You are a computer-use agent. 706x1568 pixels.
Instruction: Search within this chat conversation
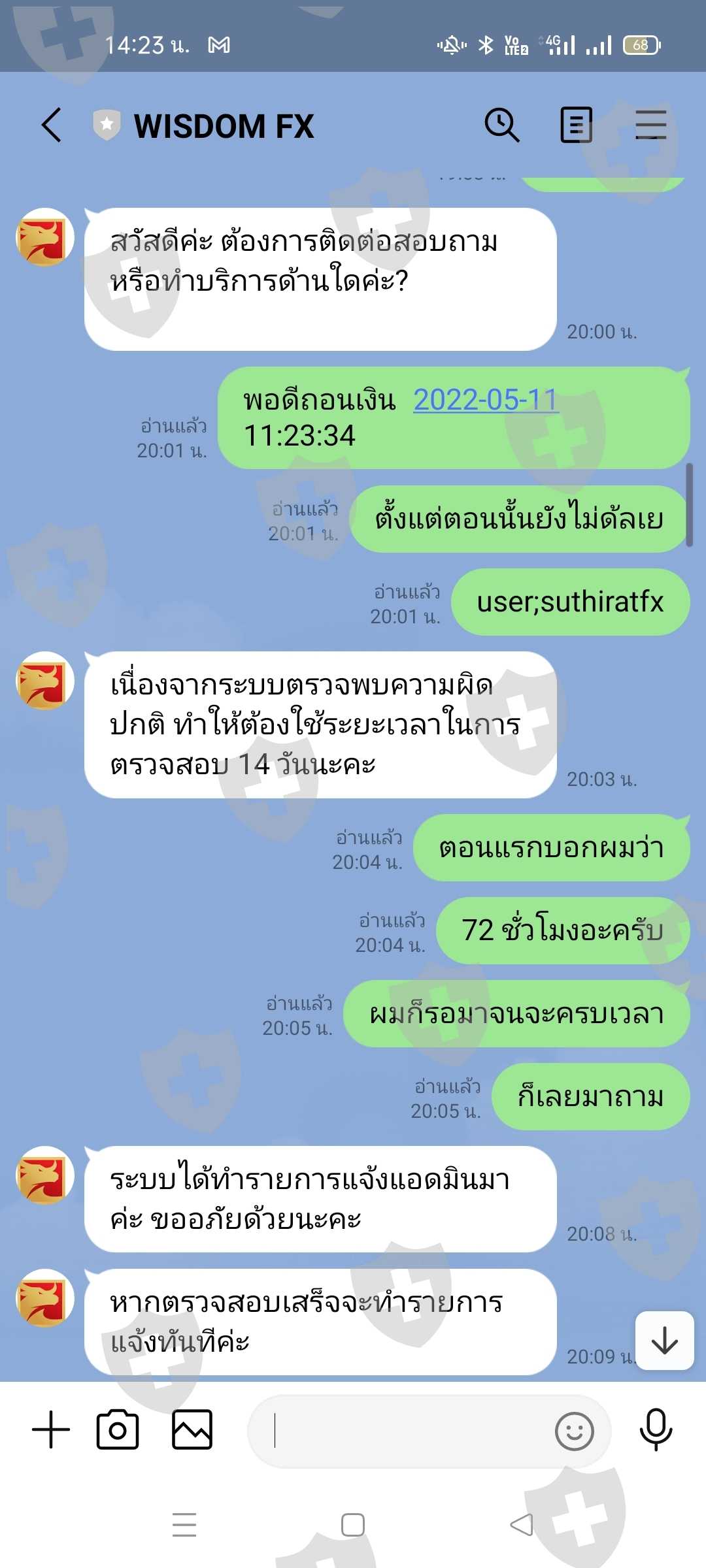coord(501,125)
